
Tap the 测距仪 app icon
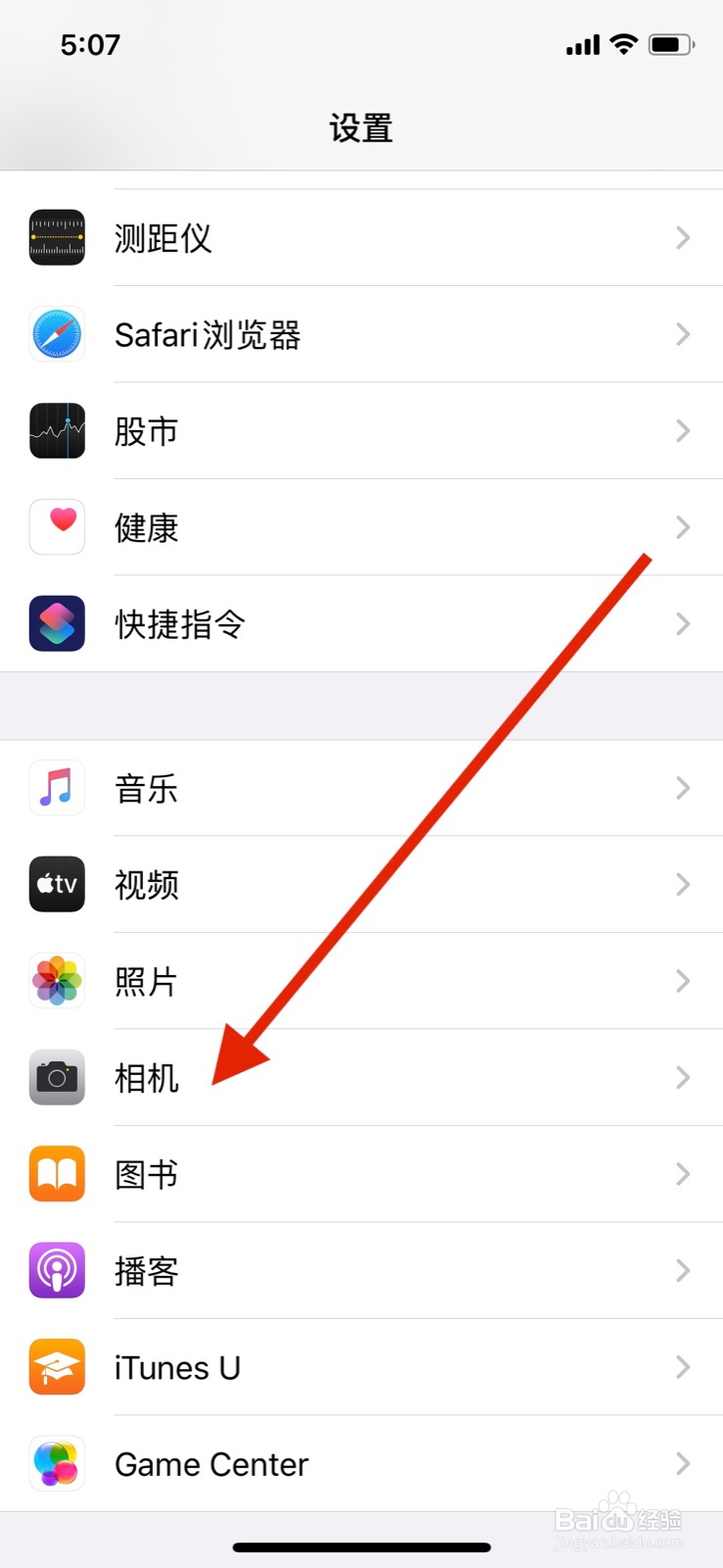56,237
